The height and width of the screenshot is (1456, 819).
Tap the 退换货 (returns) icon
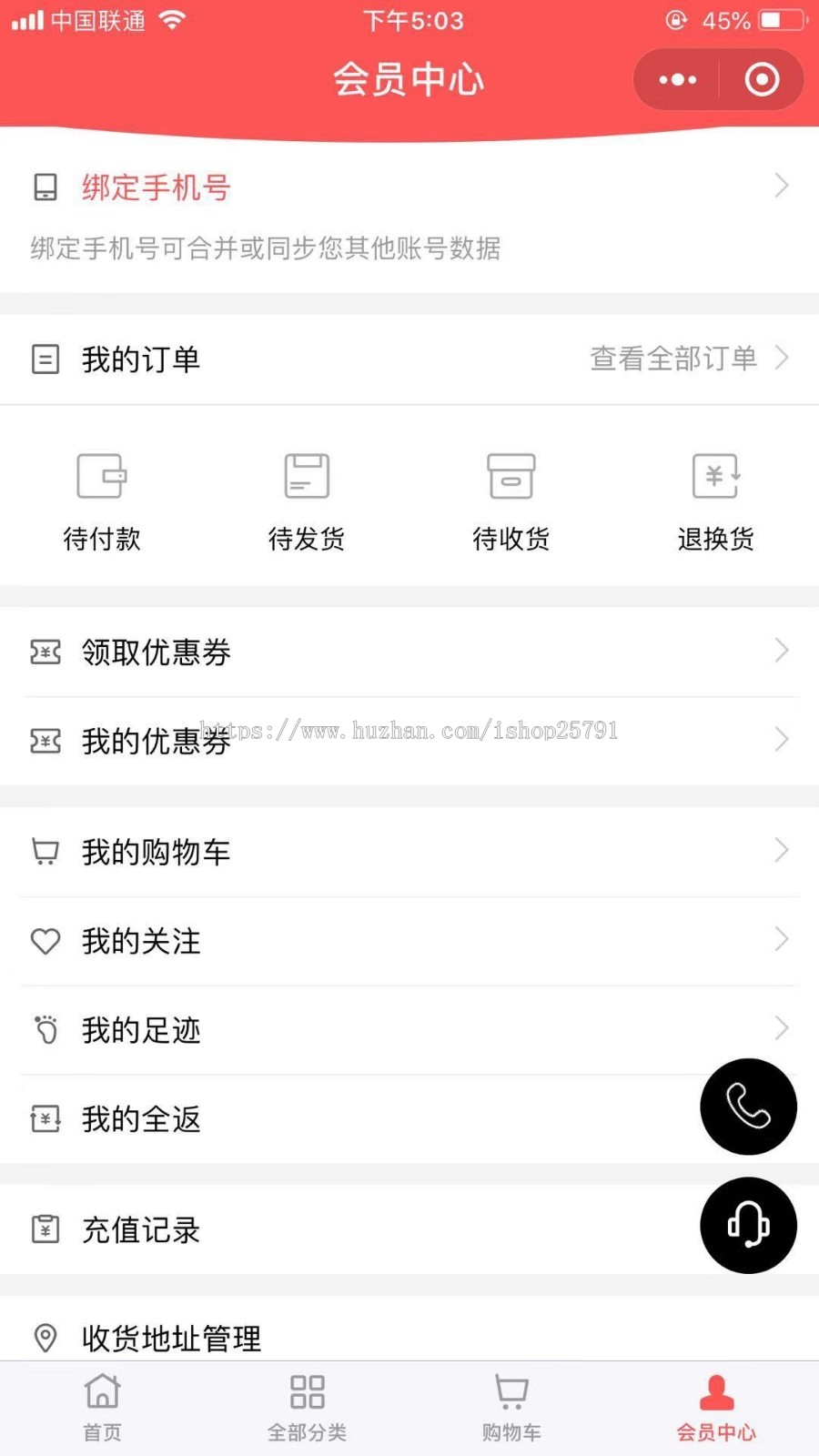[x=715, y=476]
